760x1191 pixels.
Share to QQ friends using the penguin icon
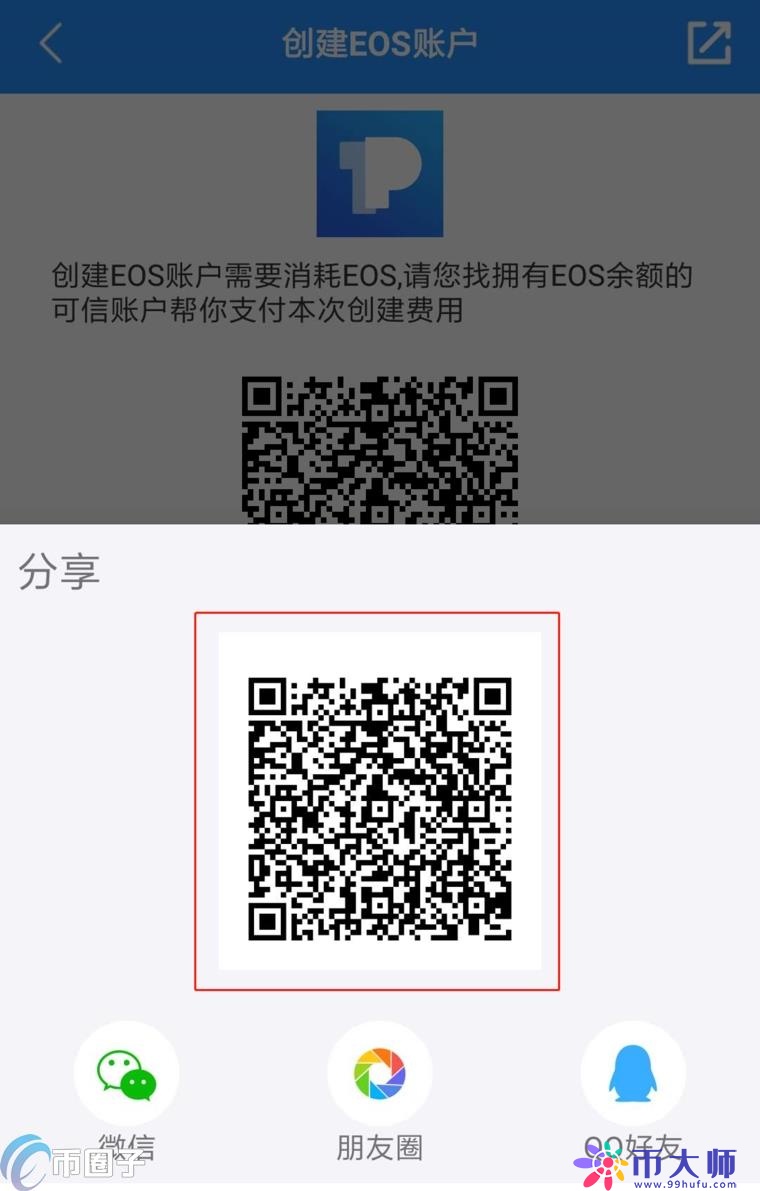tap(632, 1071)
